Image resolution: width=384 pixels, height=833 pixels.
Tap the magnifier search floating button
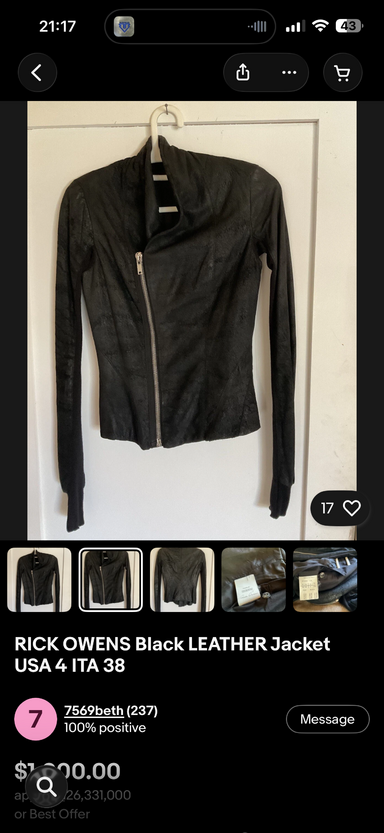click(46, 786)
